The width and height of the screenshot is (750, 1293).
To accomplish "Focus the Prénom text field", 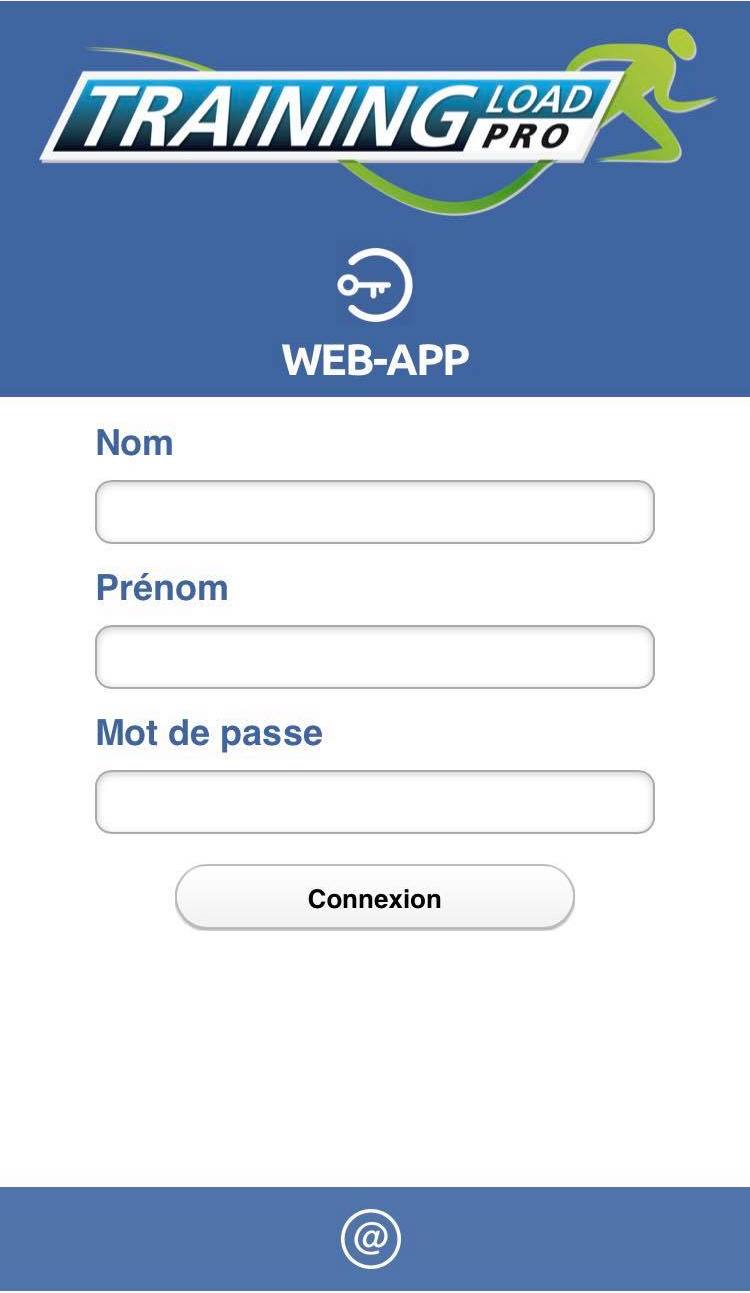I will [374, 657].
